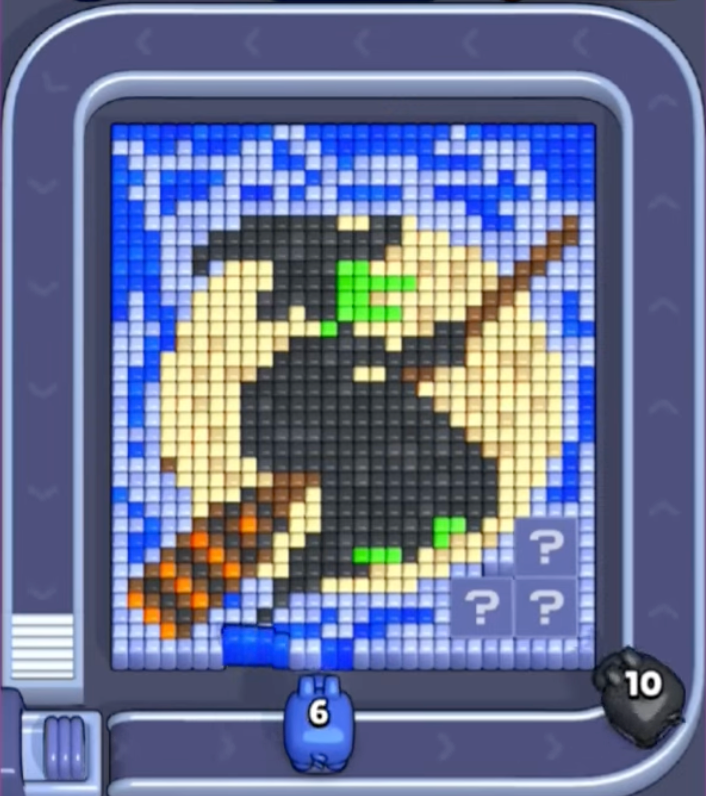Tap the black shooter numbered 10

pyautogui.click(x=639, y=686)
